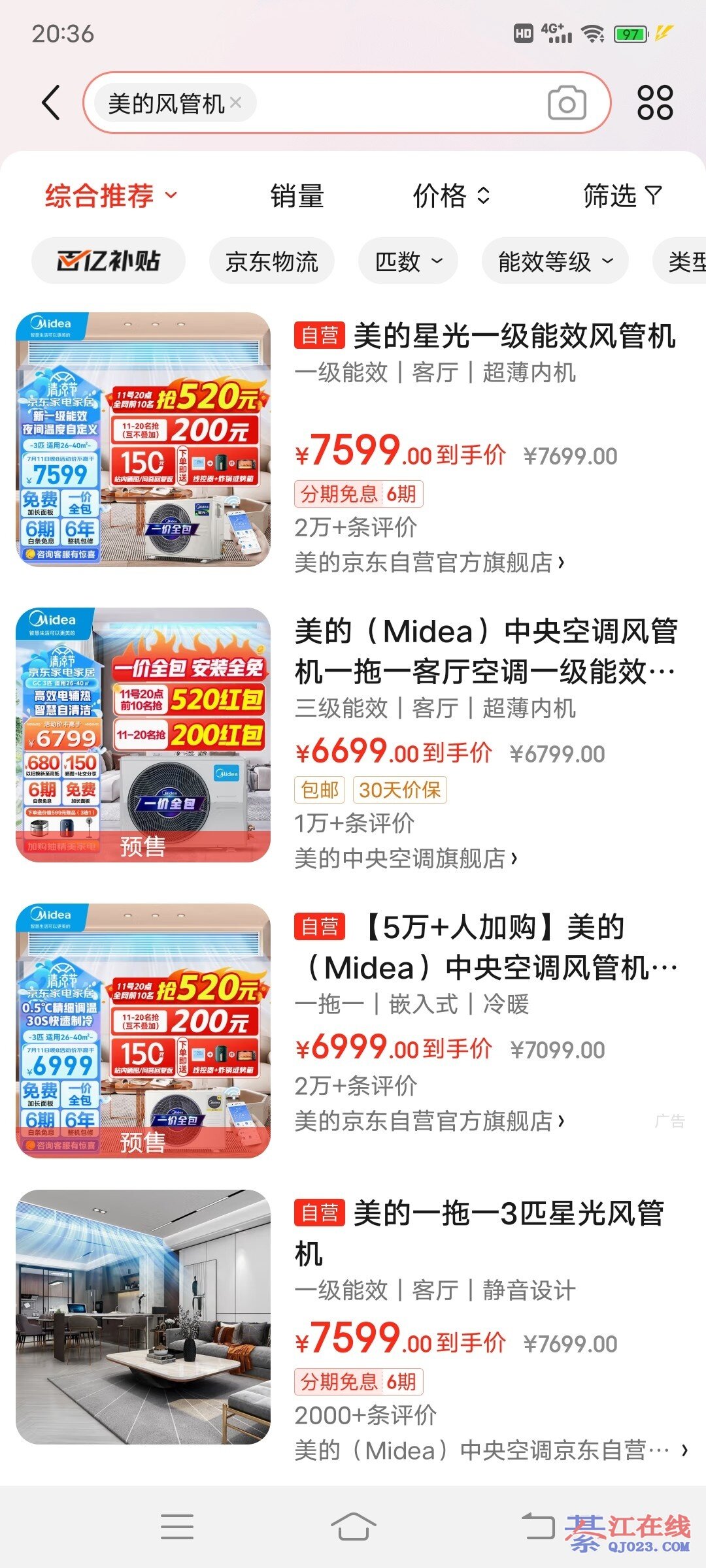Screen dimensions: 706x1568
Task: Remove the 美的风管机 search keyword
Action: 236,103
